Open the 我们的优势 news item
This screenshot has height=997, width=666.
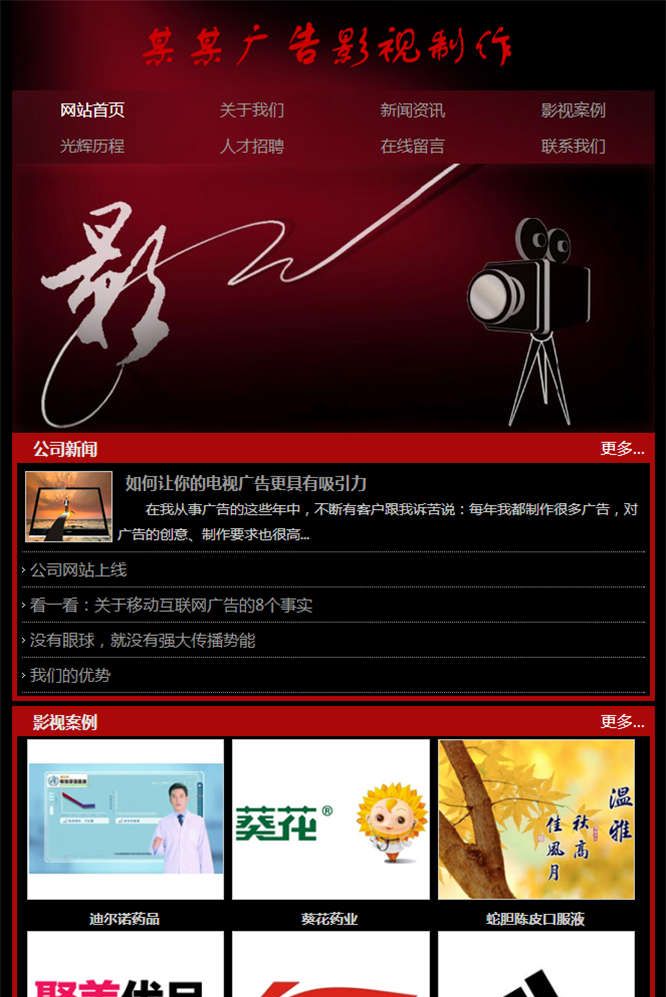coord(70,675)
